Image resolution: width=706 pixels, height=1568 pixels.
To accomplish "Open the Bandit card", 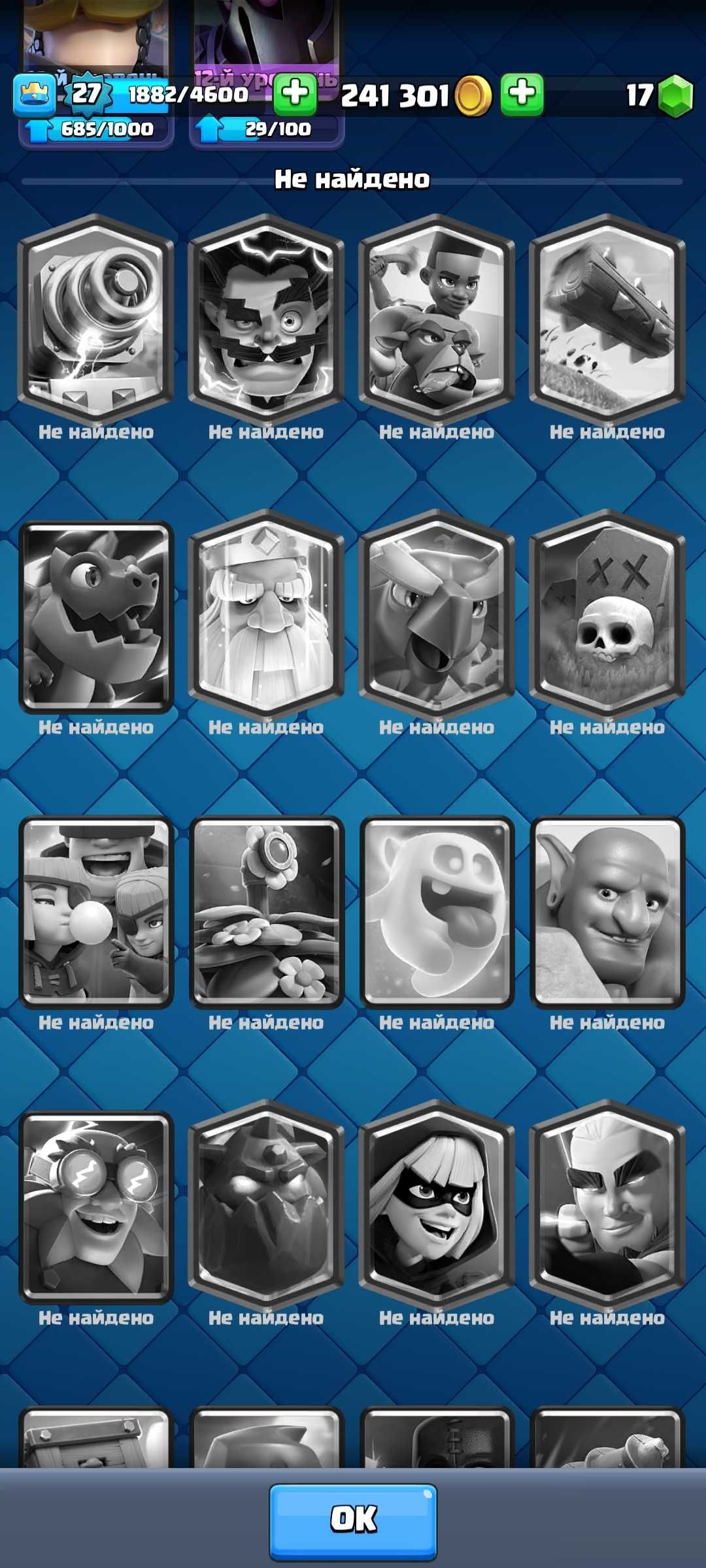I will click(437, 1205).
